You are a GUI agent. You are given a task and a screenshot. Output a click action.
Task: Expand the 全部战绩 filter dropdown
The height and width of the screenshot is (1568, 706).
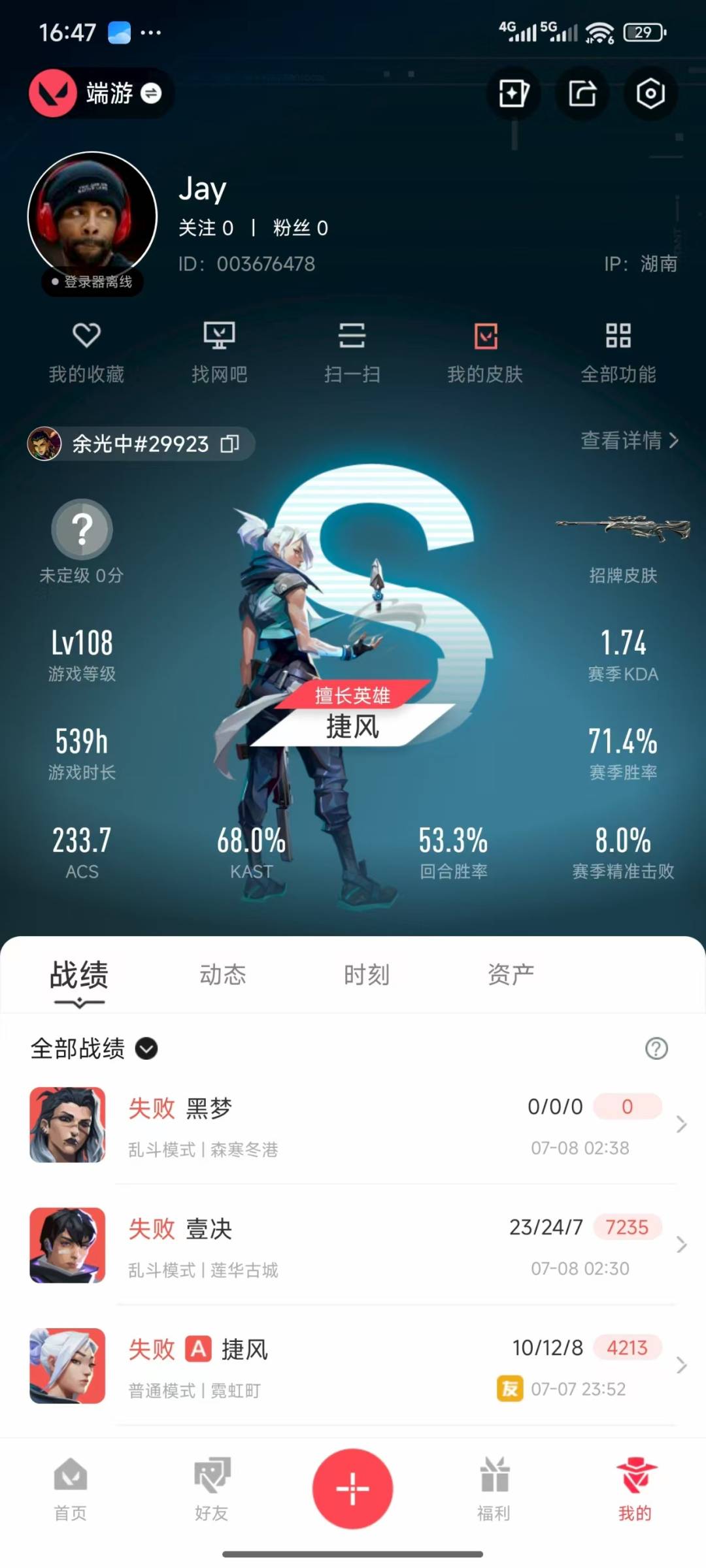click(x=146, y=1049)
